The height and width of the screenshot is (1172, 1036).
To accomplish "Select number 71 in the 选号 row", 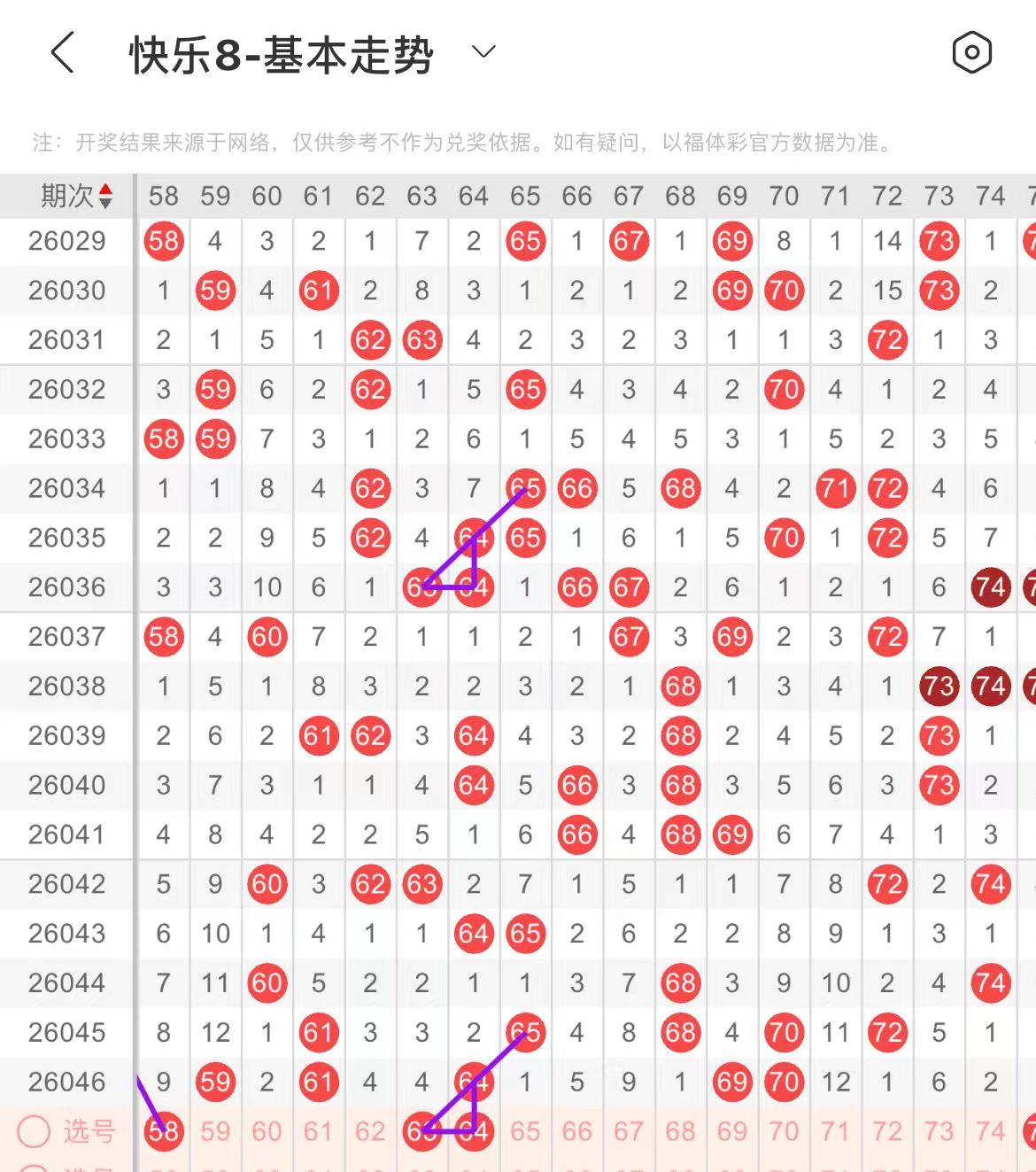I will tap(835, 1131).
